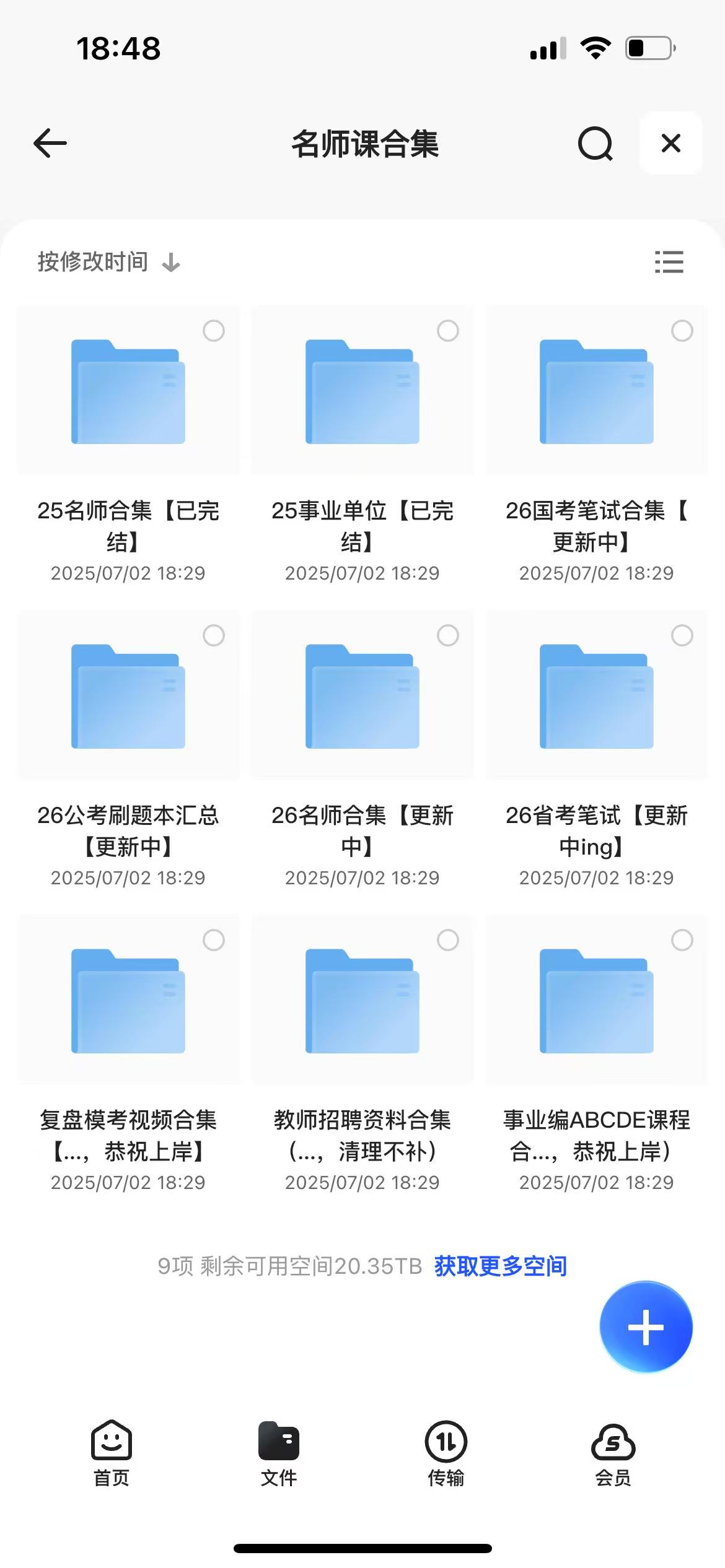The width and height of the screenshot is (725, 1568).
Task: Open folder 25事业单位【已完结】
Action: pos(362,391)
